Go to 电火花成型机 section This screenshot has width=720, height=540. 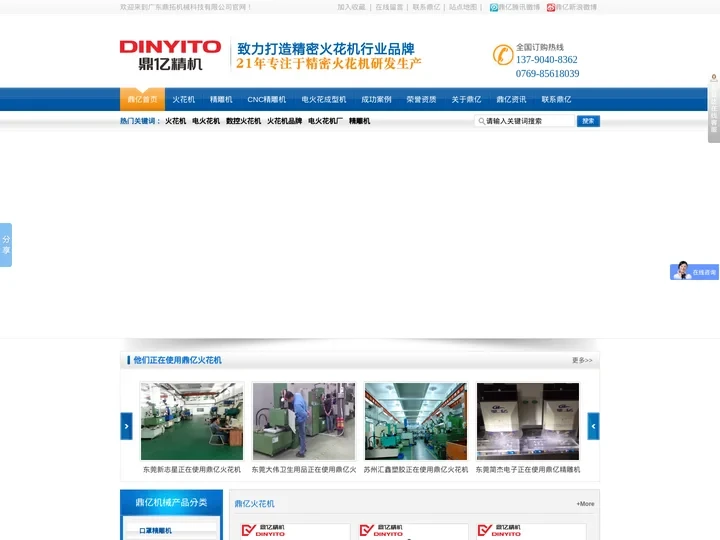(324, 100)
